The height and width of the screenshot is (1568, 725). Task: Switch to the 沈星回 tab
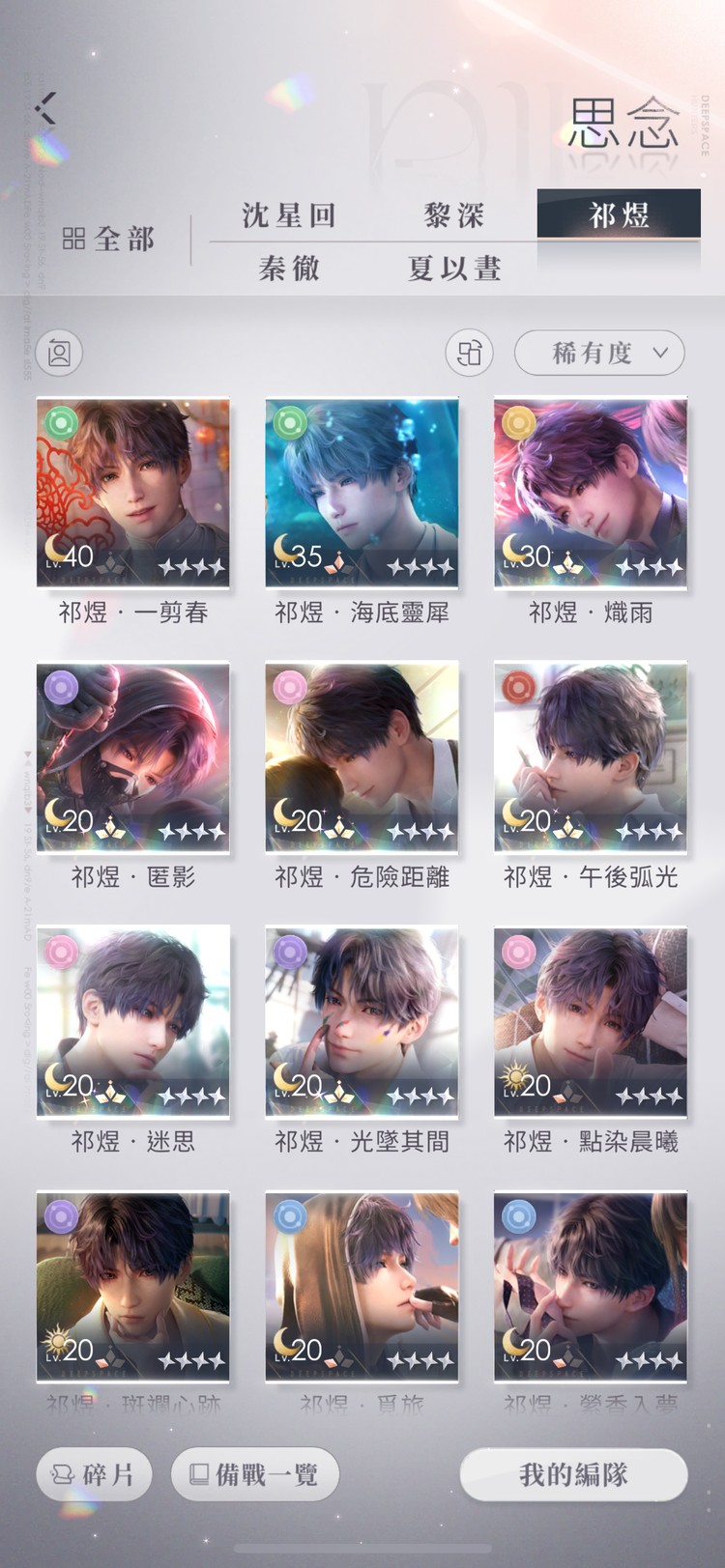(x=289, y=214)
